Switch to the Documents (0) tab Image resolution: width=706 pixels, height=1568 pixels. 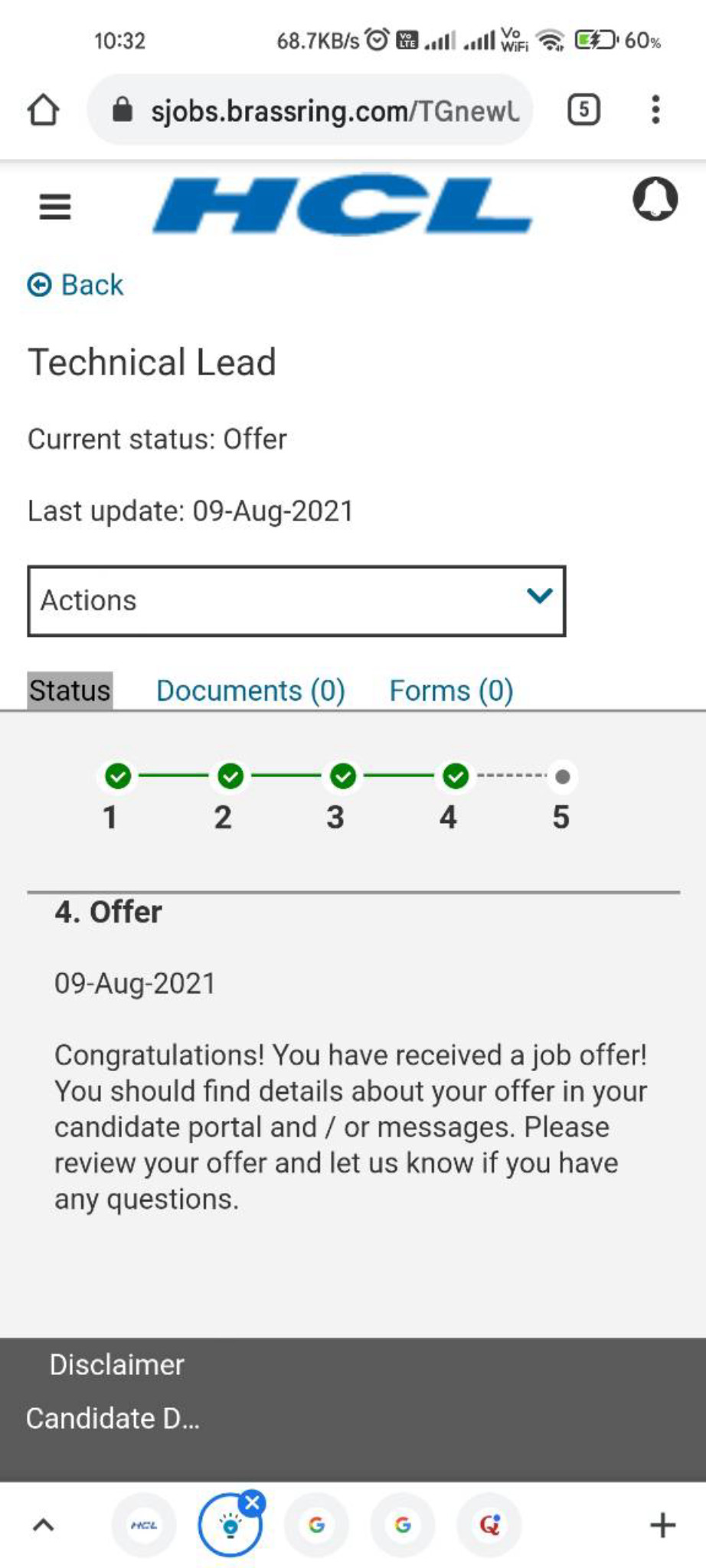tap(250, 690)
